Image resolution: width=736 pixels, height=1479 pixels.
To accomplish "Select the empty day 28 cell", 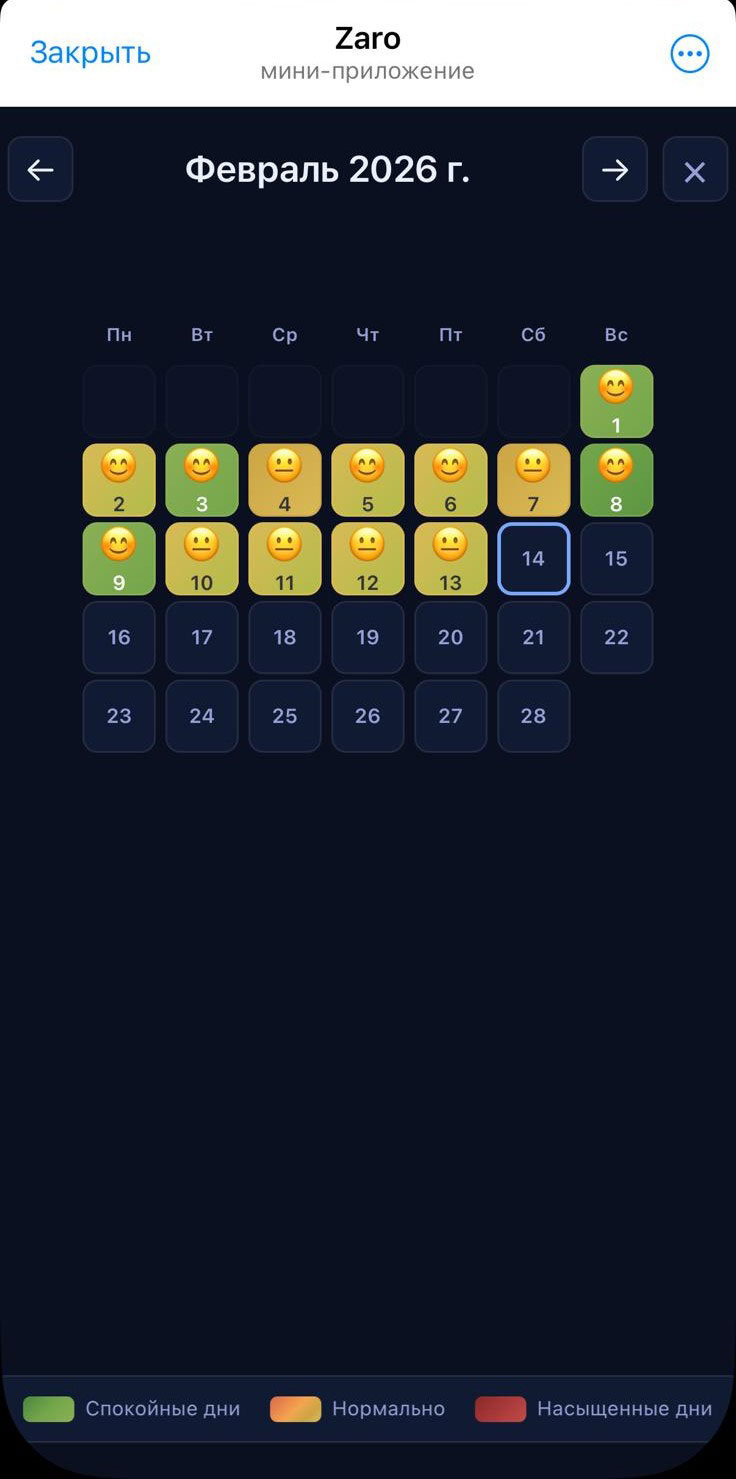I will pos(533,716).
